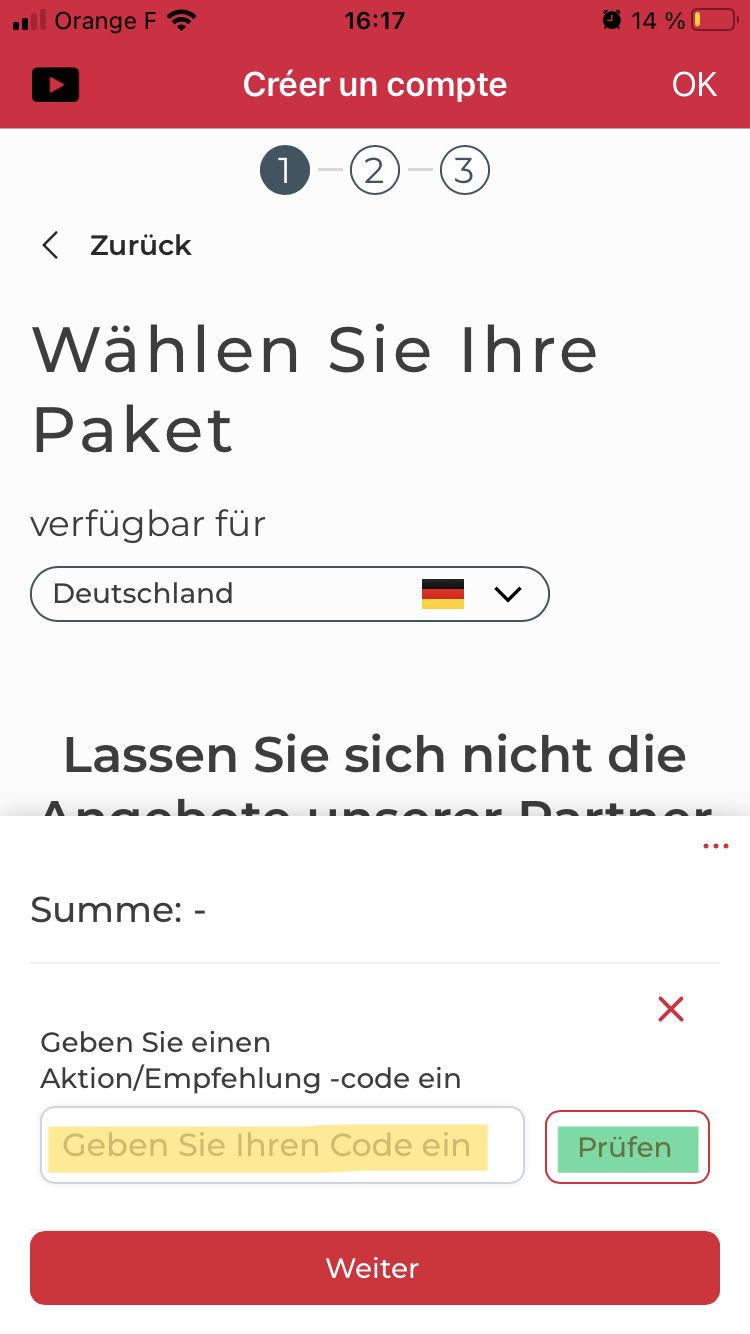Tap the video icon in the header
This screenshot has height=1334, width=750.
pyautogui.click(x=55, y=85)
